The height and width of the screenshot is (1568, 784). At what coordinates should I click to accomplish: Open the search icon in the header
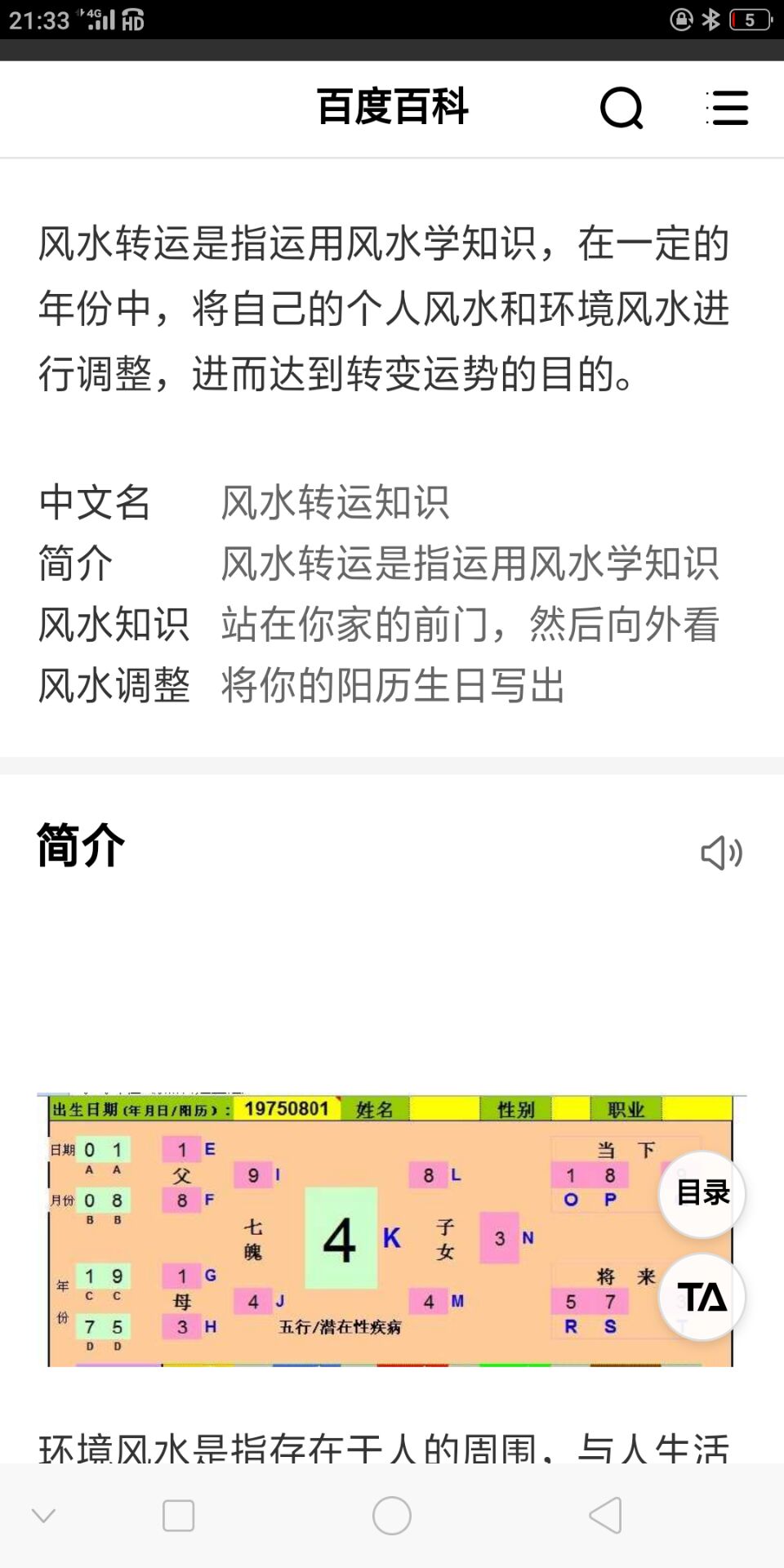tap(621, 108)
